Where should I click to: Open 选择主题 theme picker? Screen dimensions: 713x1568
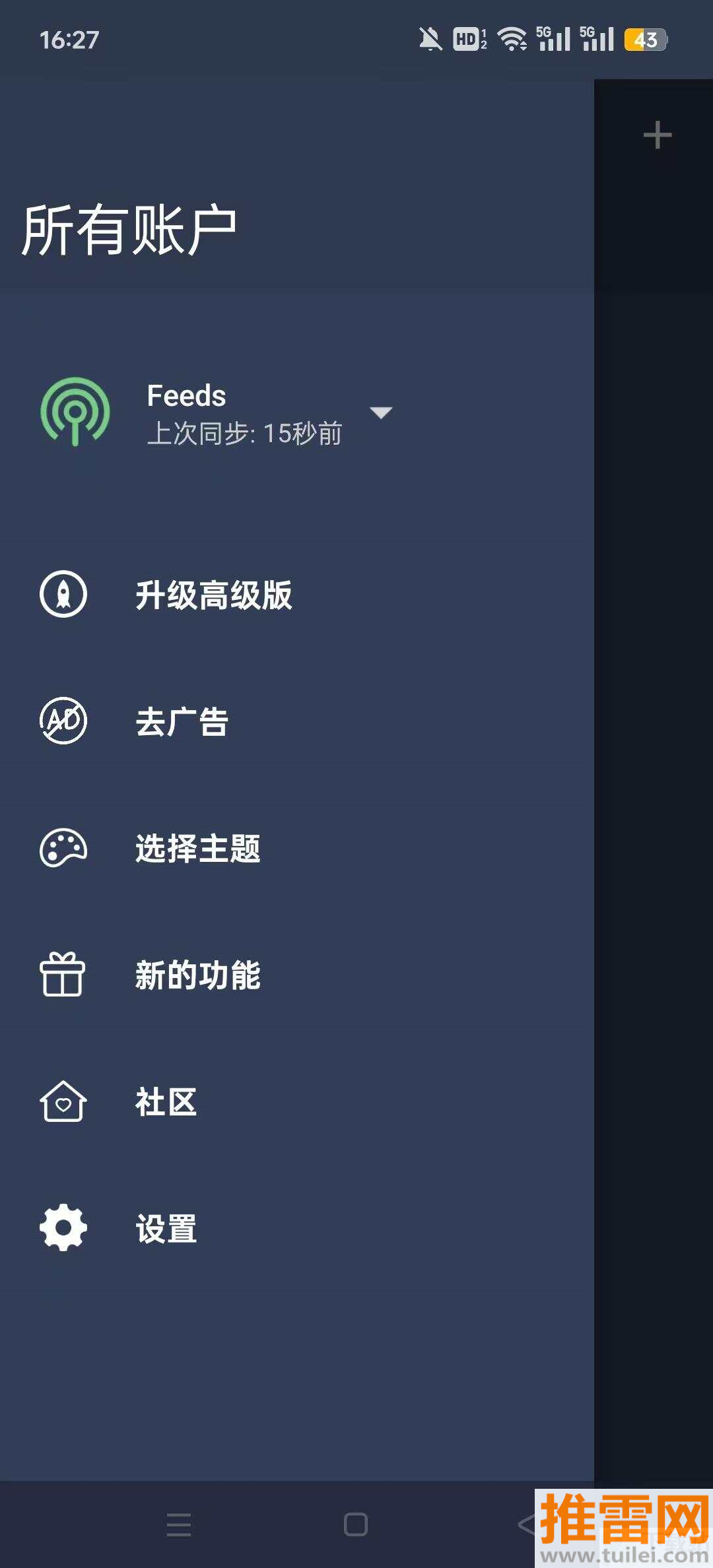[x=197, y=849]
